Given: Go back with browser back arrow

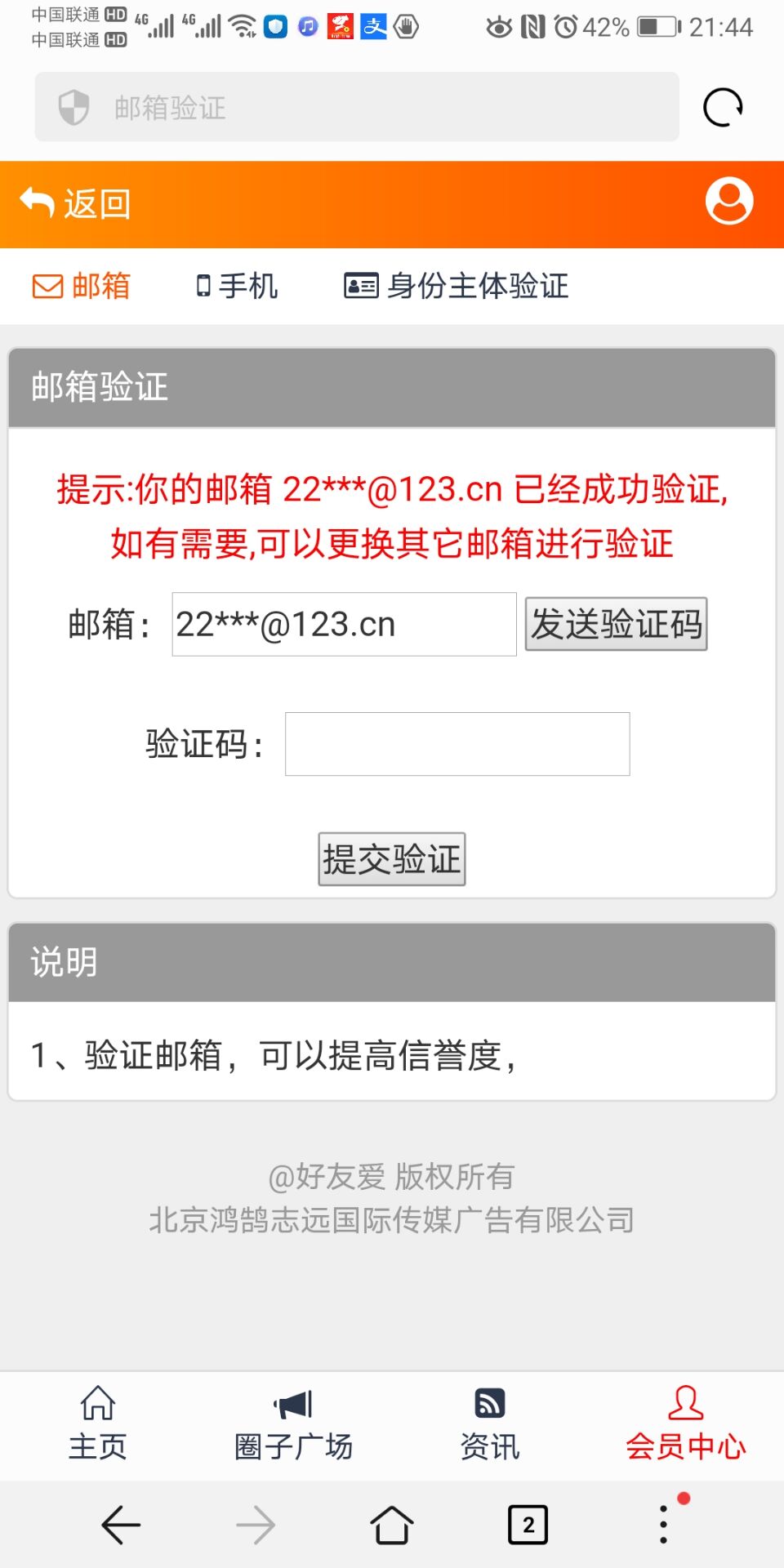Looking at the screenshot, I should (x=121, y=1525).
